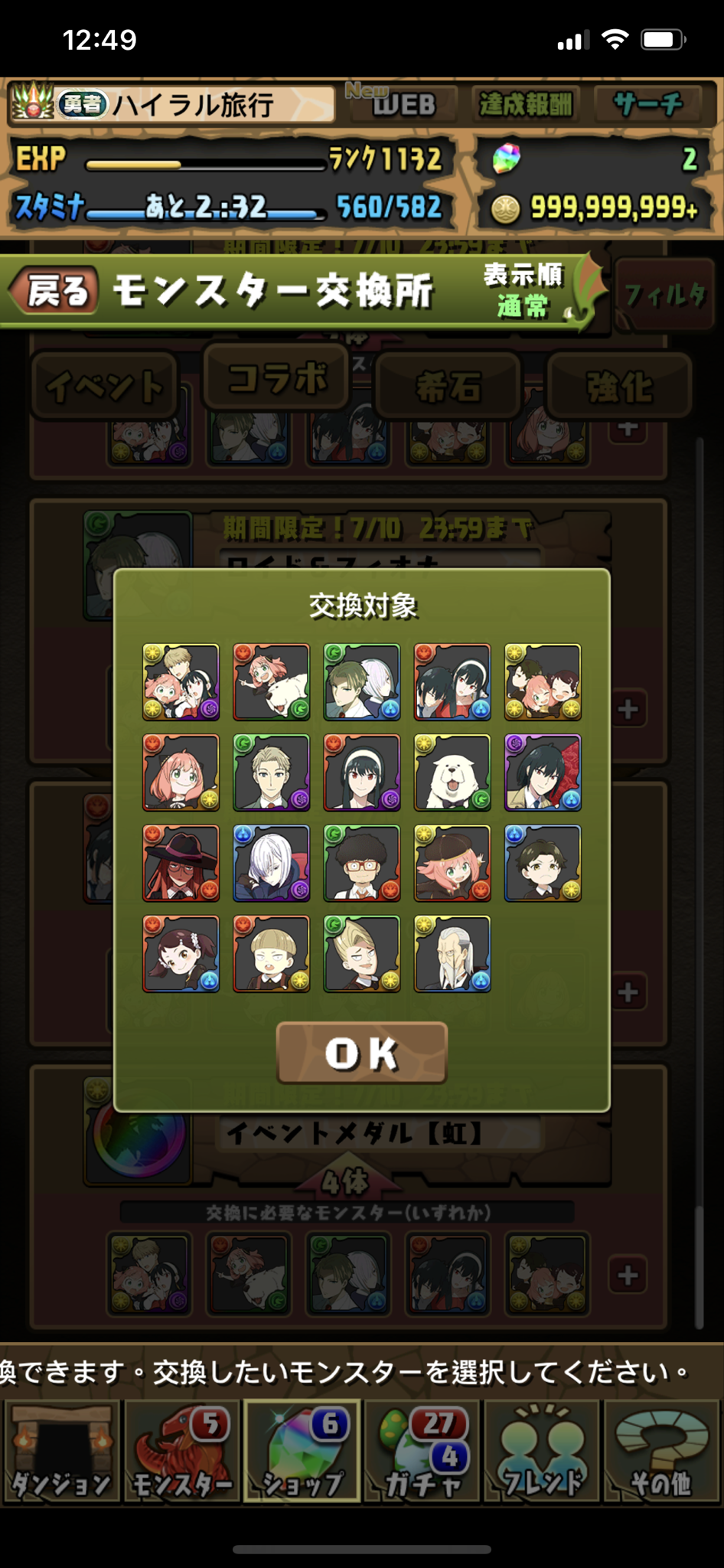Switch to the ダンジョン tab
The image size is (724, 1568).
click(x=61, y=1450)
